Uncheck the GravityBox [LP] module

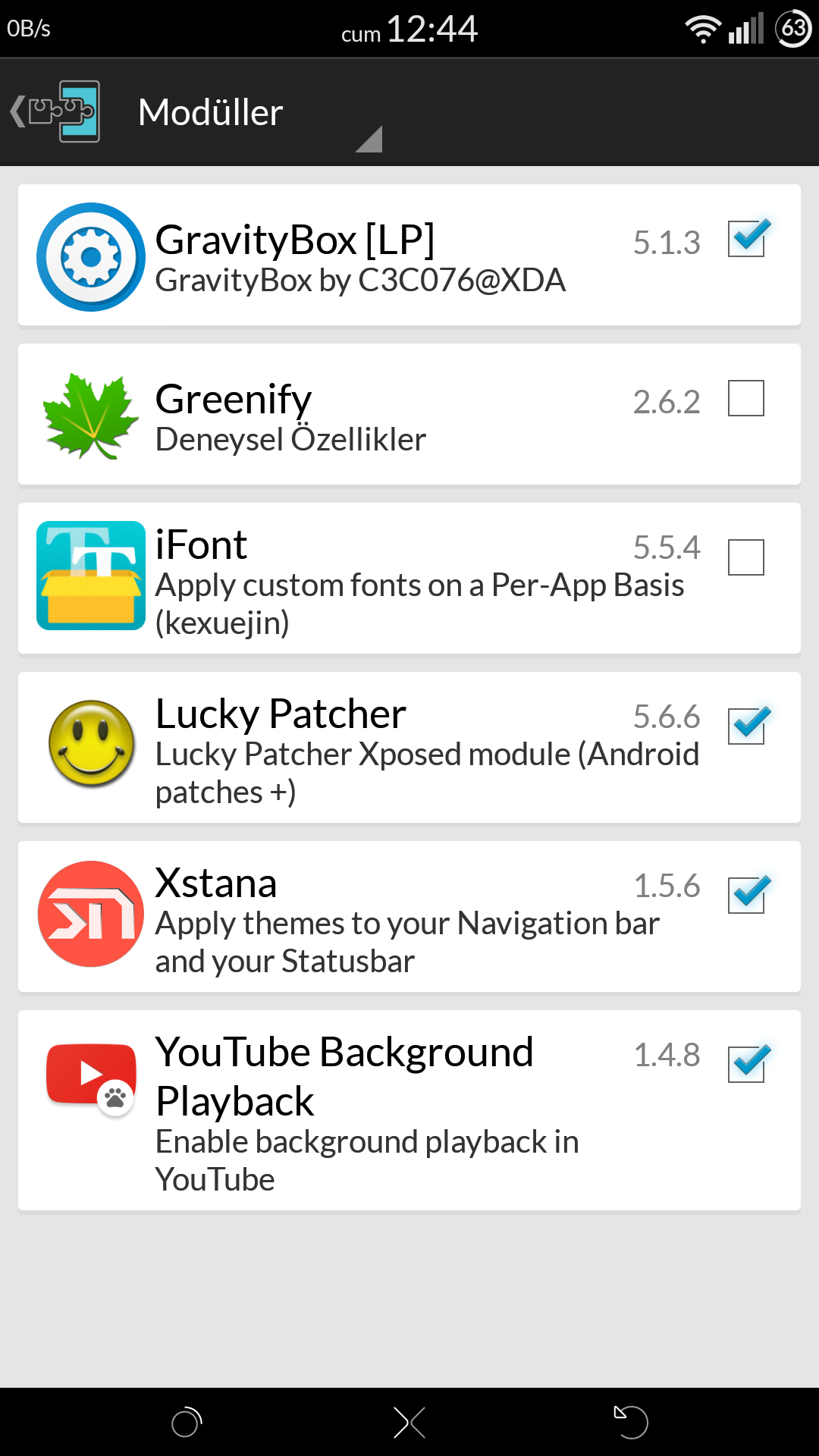pyautogui.click(x=746, y=239)
